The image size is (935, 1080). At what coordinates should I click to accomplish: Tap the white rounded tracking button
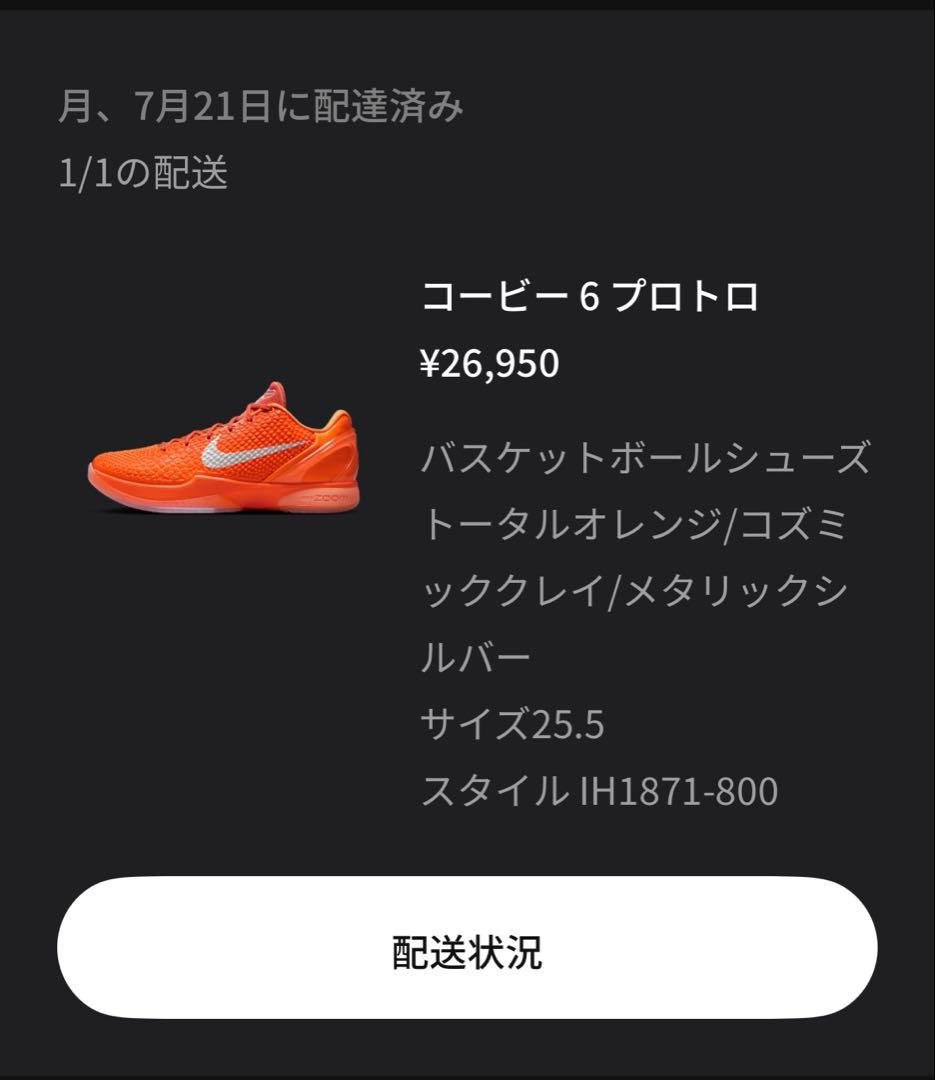[467, 953]
